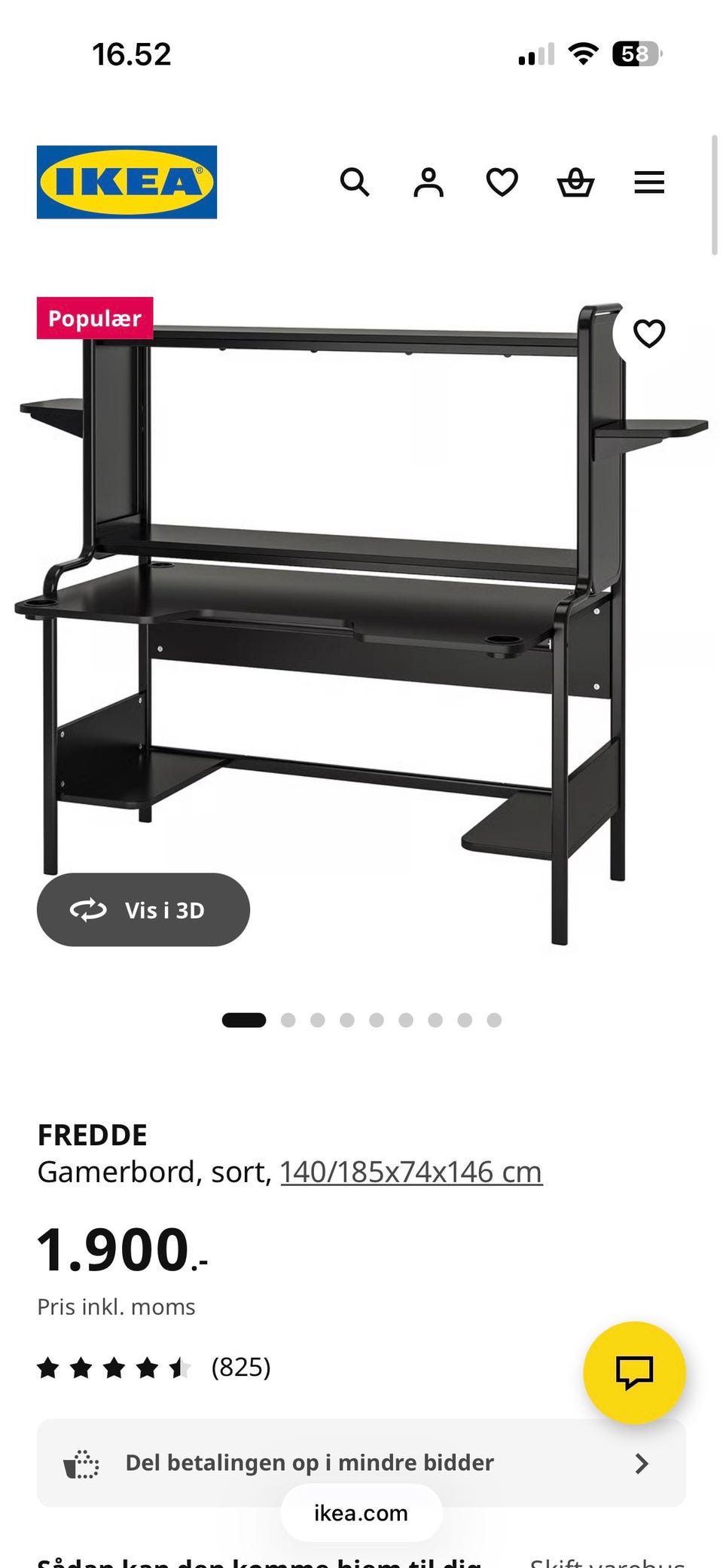Expand the split payment options chevron
The image size is (723, 1568).
pyautogui.click(x=642, y=1463)
